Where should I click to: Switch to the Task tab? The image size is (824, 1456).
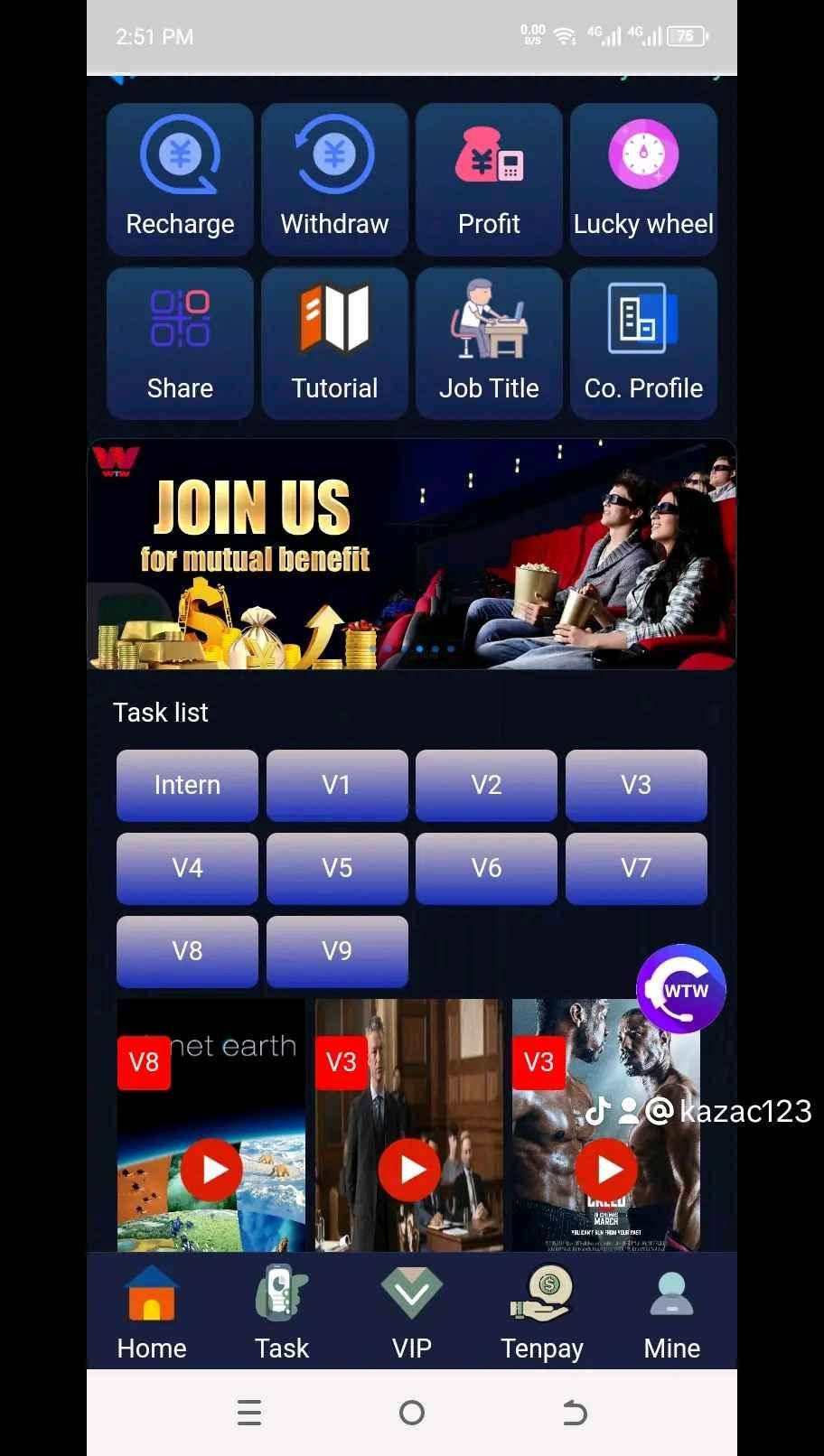tap(282, 1313)
